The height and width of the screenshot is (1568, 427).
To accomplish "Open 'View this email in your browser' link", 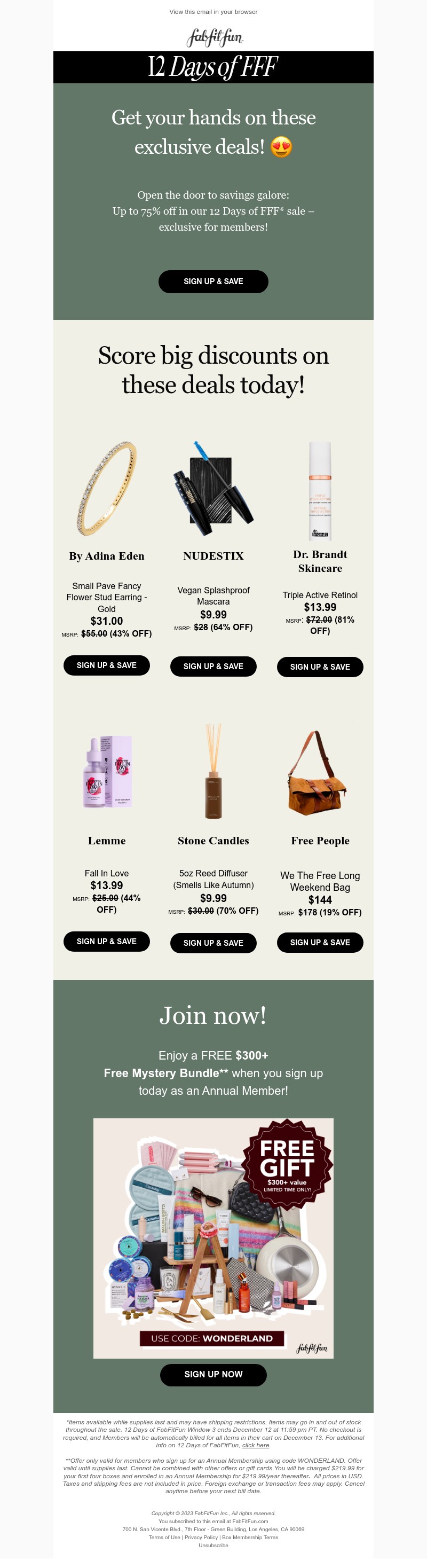I will coord(213,12).
